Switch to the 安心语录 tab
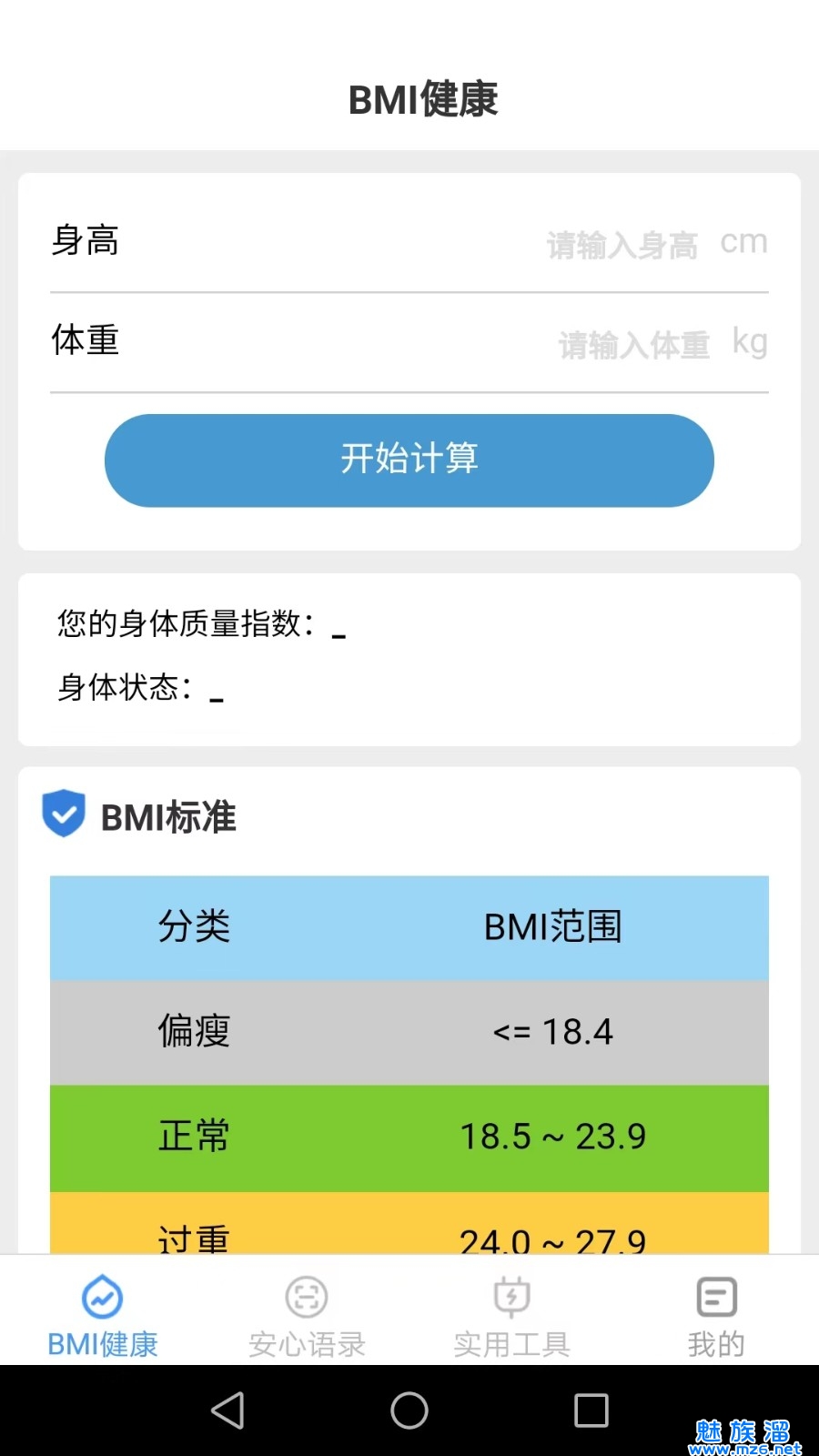This screenshot has width=819, height=1456. (307, 1316)
